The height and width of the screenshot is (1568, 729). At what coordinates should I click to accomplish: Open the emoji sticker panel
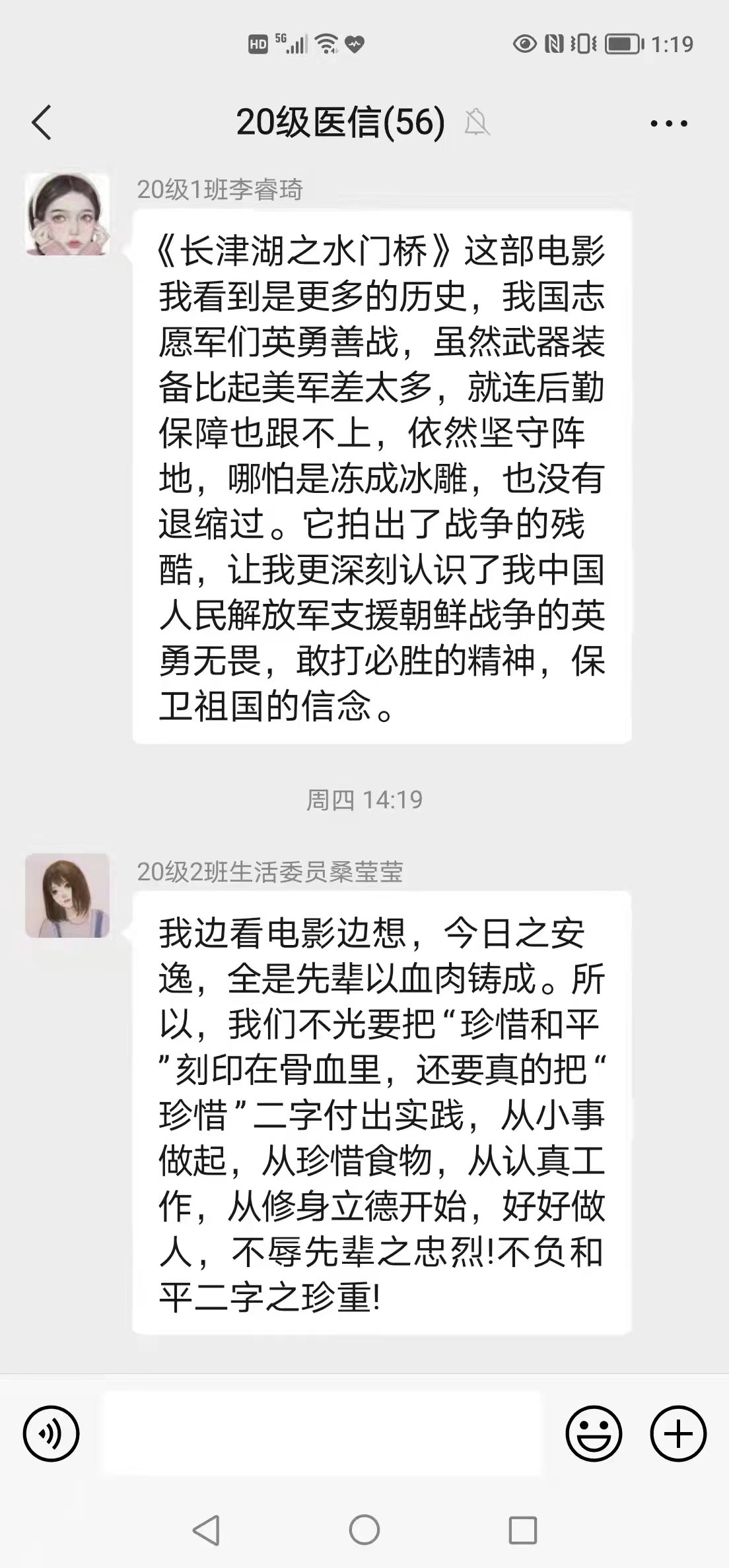594,1433
